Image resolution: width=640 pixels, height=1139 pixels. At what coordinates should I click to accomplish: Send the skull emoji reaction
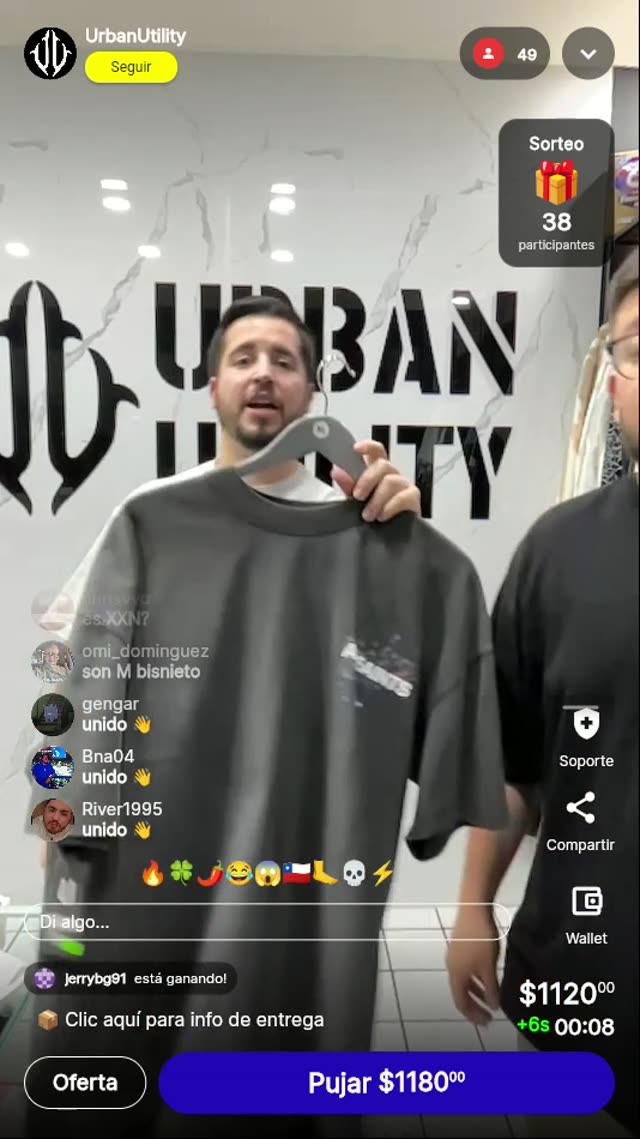click(x=355, y=873)
